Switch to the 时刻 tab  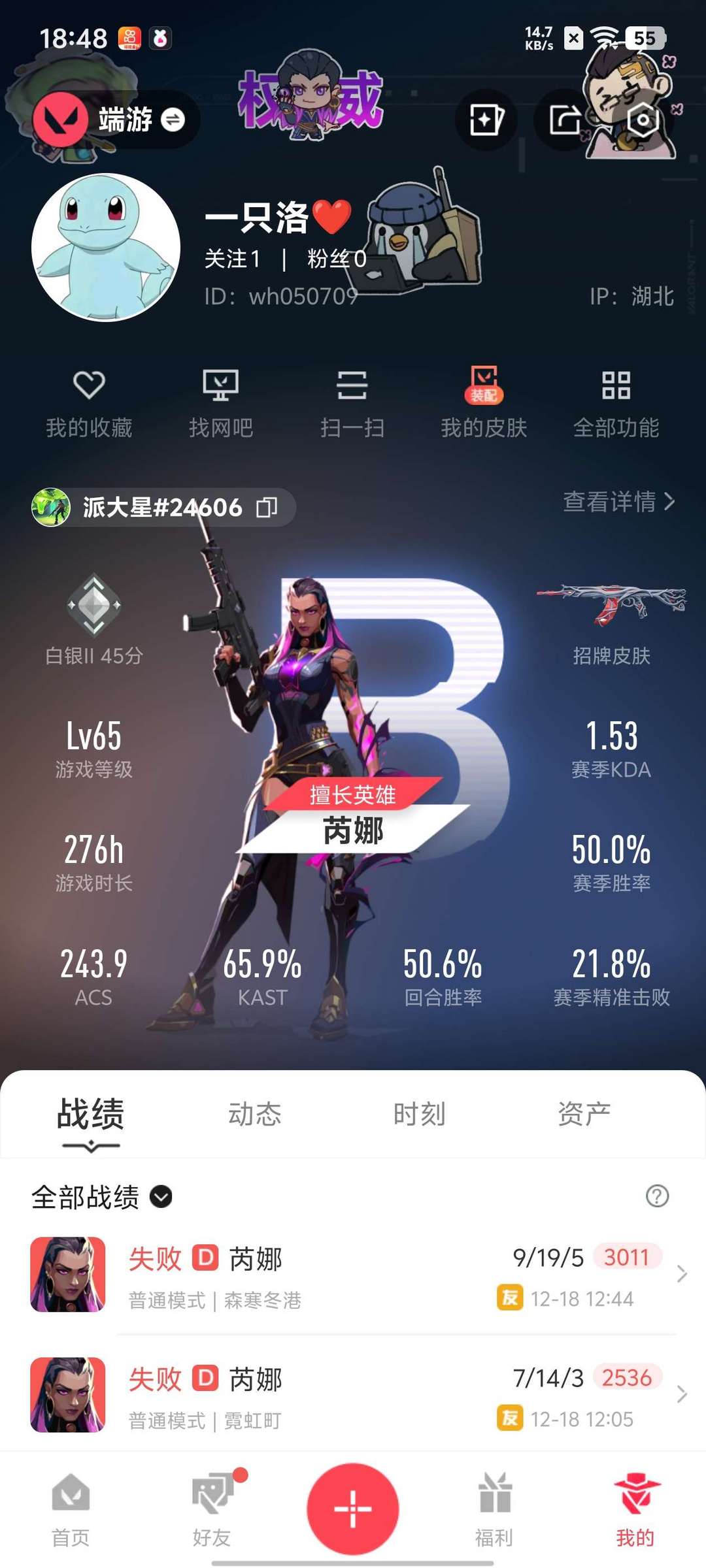point(419,1114)
